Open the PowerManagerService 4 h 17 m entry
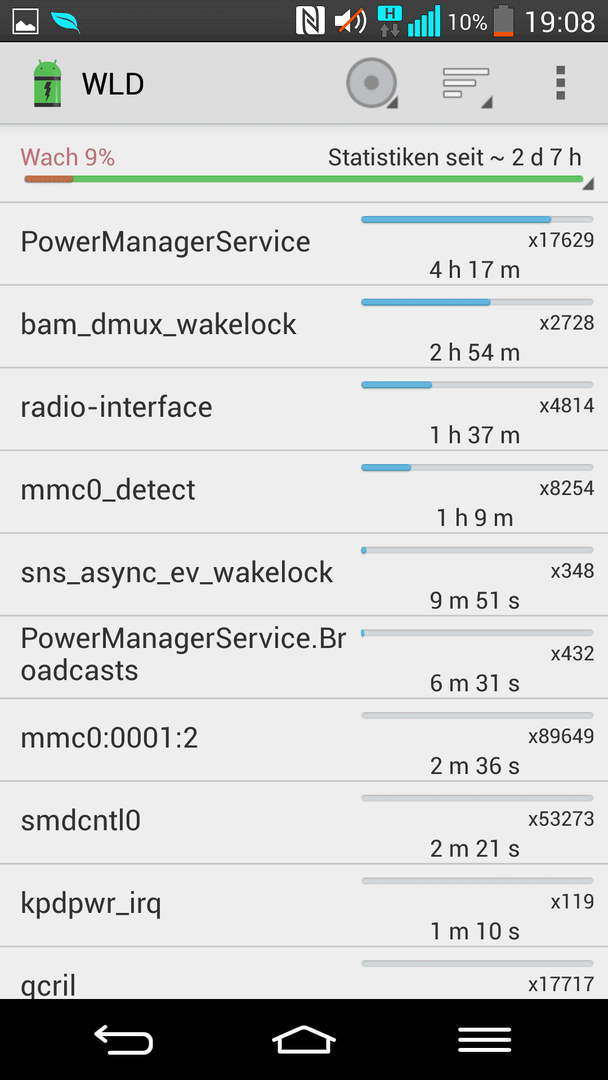The height and width of the screenshot is (1080, 608). click(304, 244)
